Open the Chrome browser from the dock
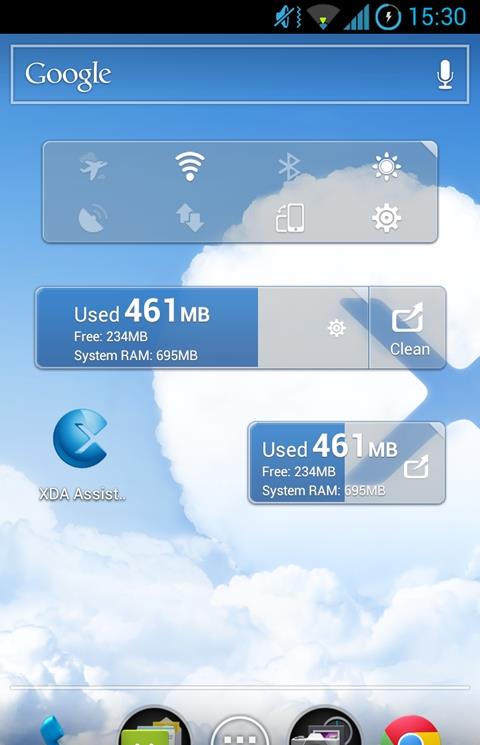 point(410,730)
